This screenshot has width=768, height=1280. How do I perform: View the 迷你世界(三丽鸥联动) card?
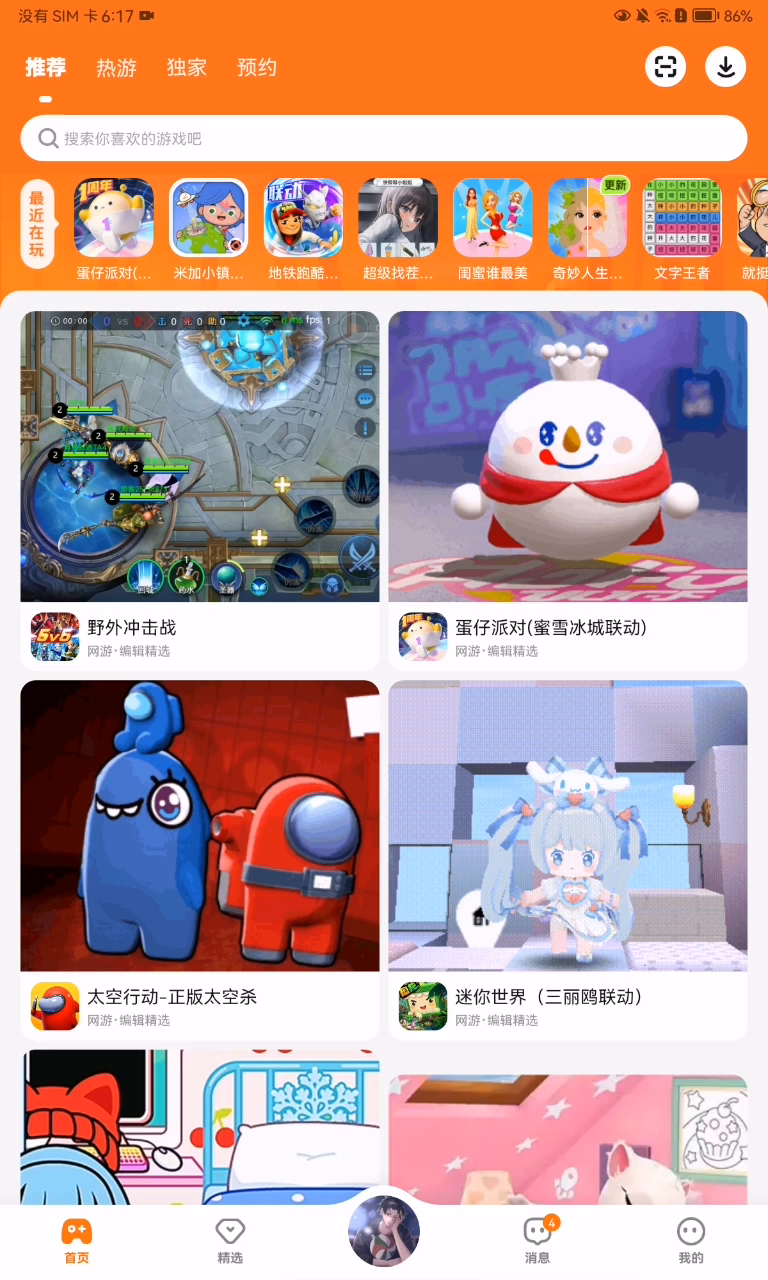pyautogui.click(x=568, y=860)
